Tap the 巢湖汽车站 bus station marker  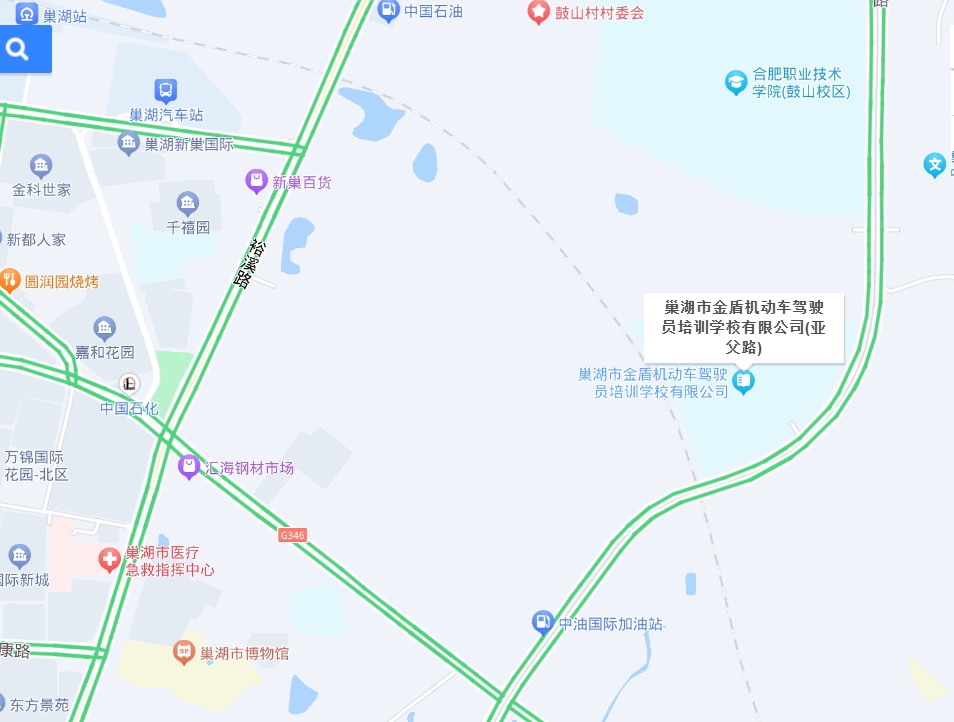[x=166, y=91]
